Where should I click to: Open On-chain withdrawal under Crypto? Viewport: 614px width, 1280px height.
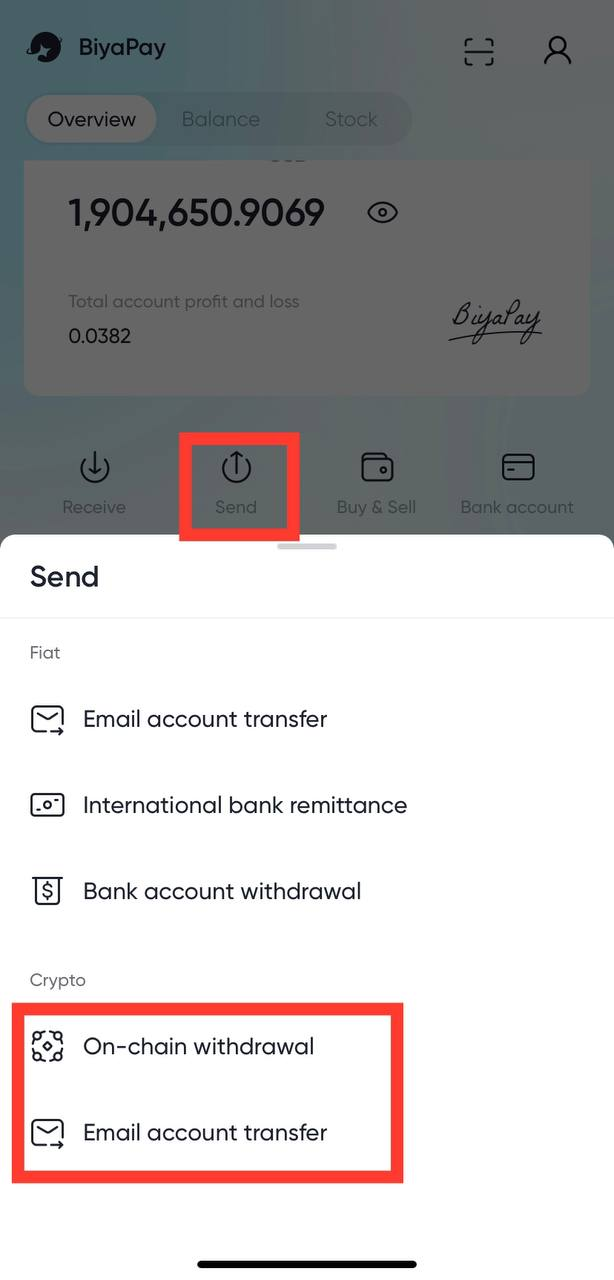(198, 1046)
